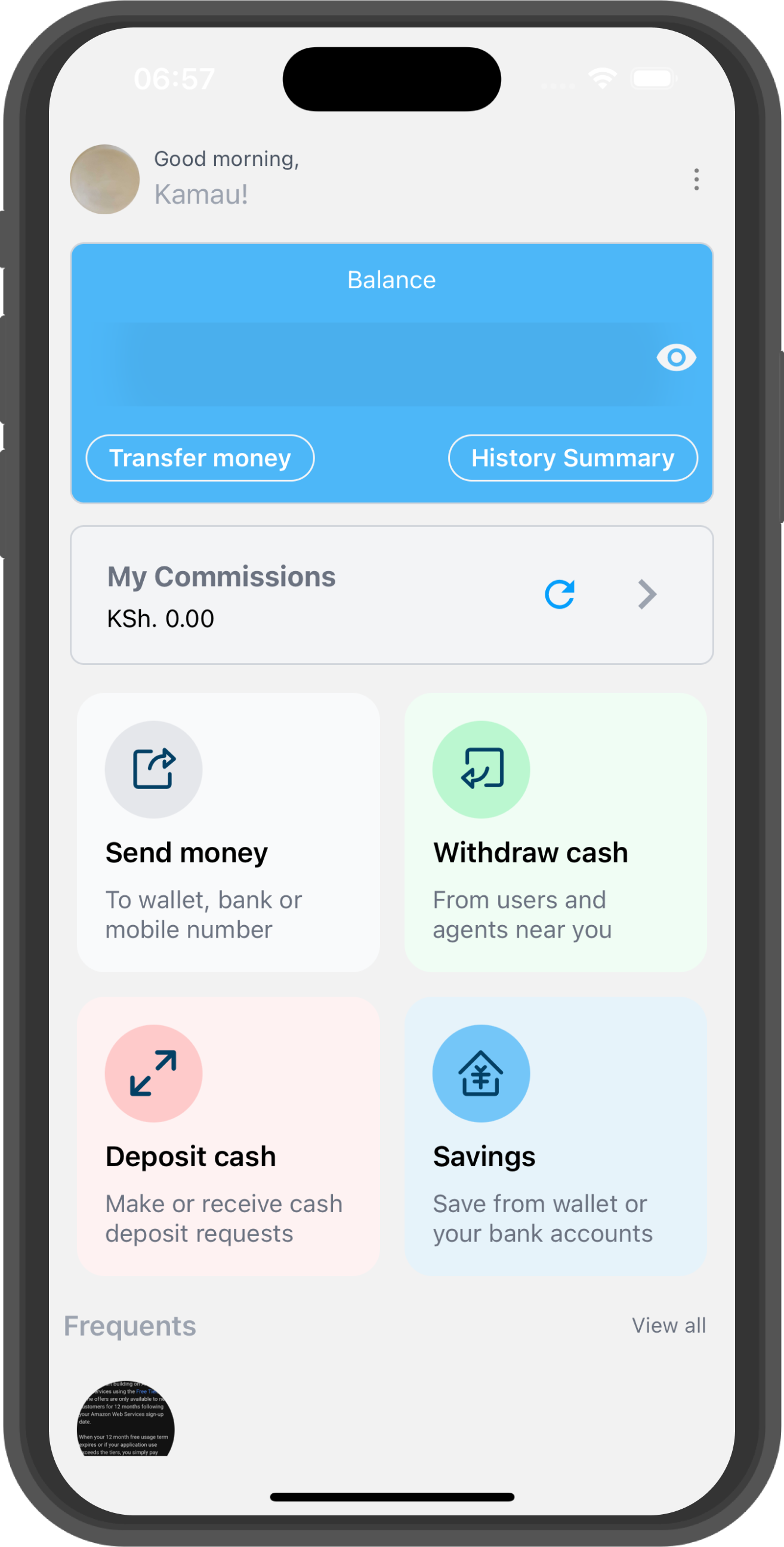
Task: Select the frequent contact avatar under Frequents
Action: [x=126, y=1419]
